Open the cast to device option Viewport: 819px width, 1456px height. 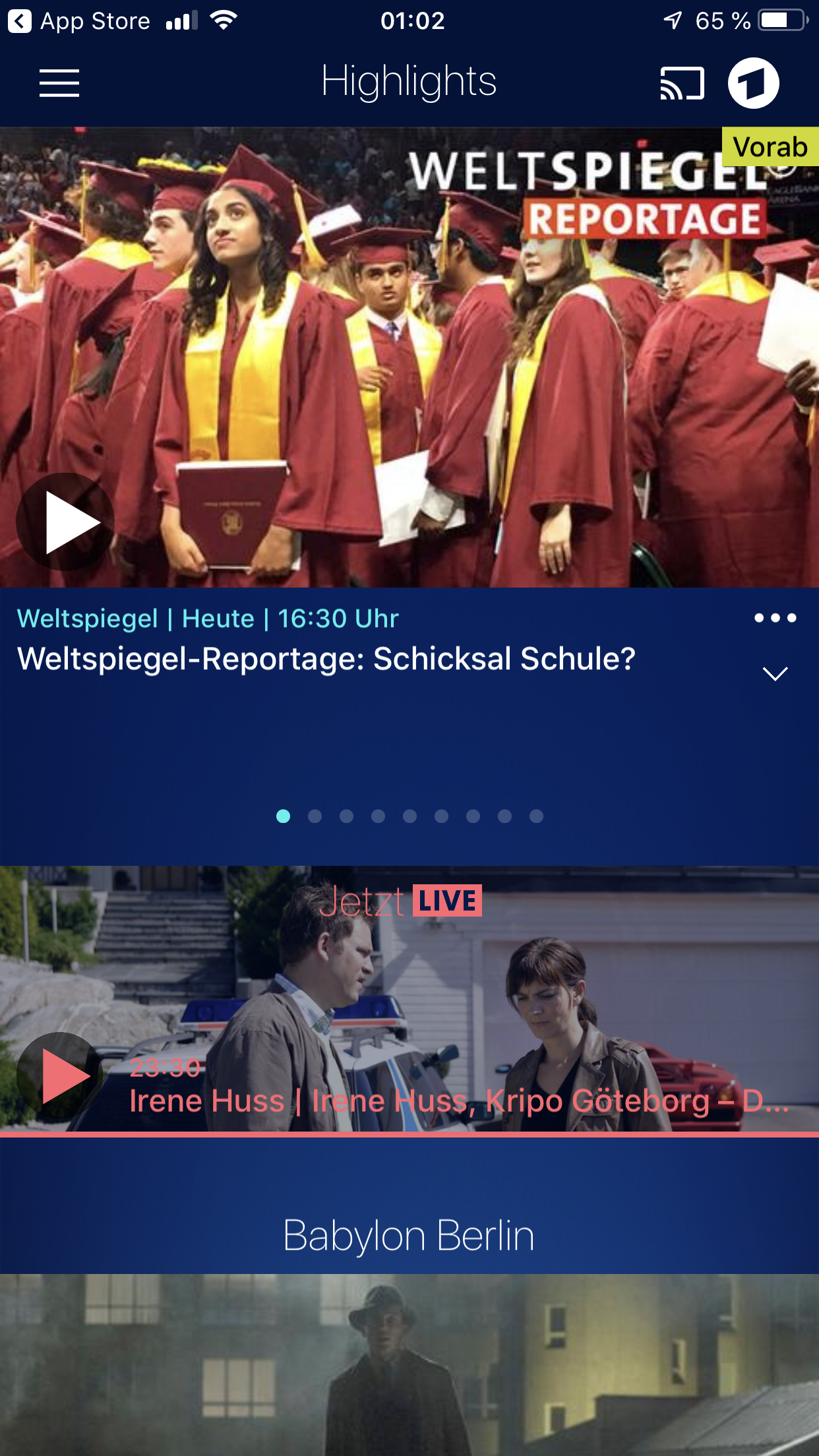coord(682,84)
